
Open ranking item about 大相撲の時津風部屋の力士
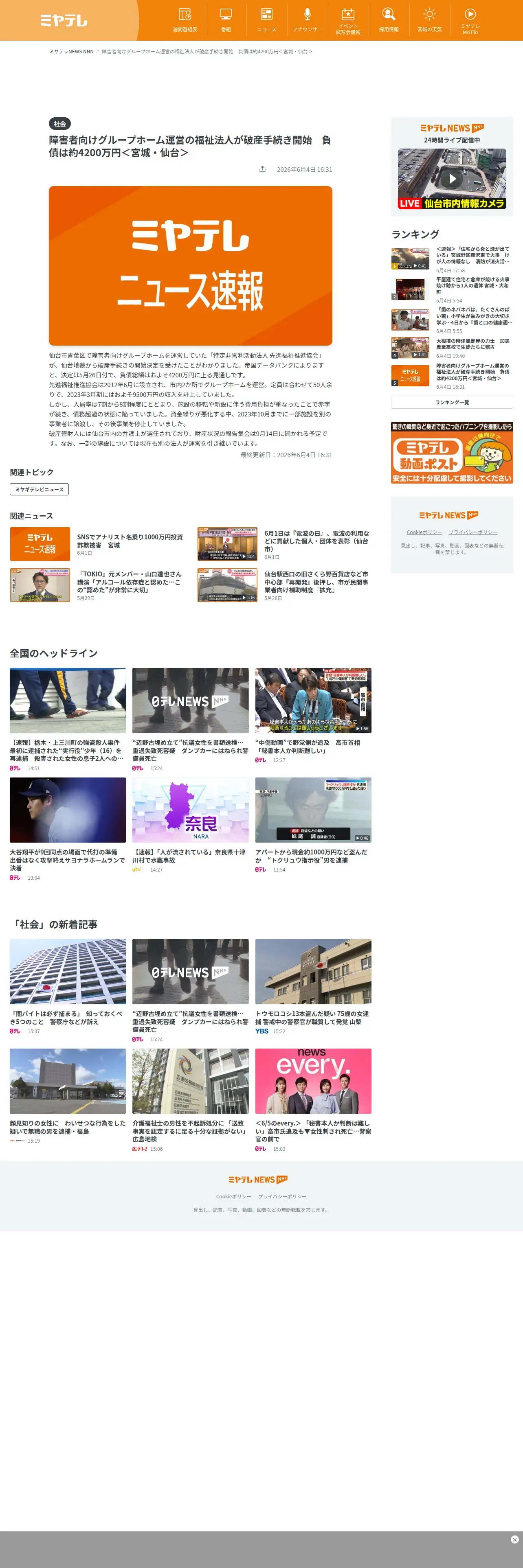coord(473,344)
